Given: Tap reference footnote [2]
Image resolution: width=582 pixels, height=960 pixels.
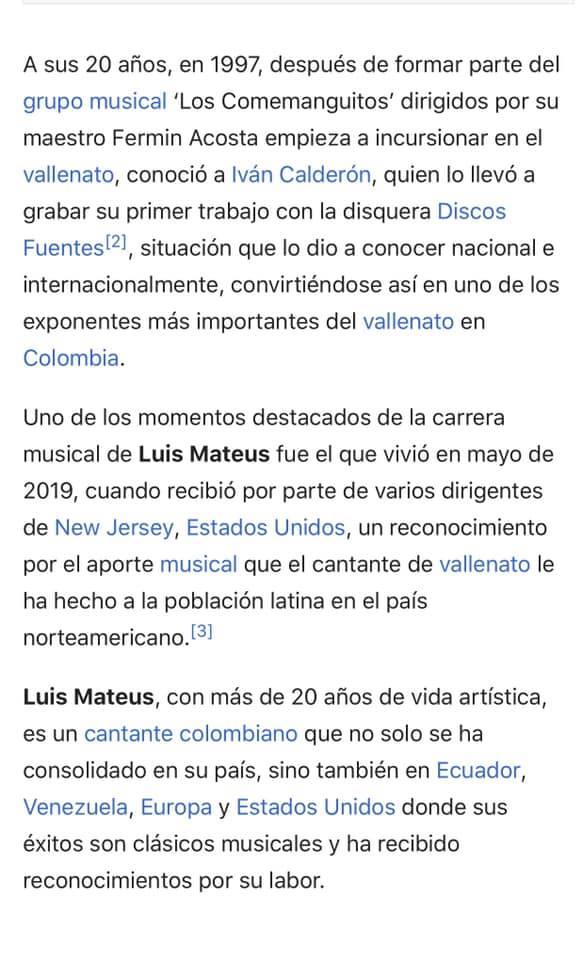Looking at the screenshot, I should (x=116, y=242).
